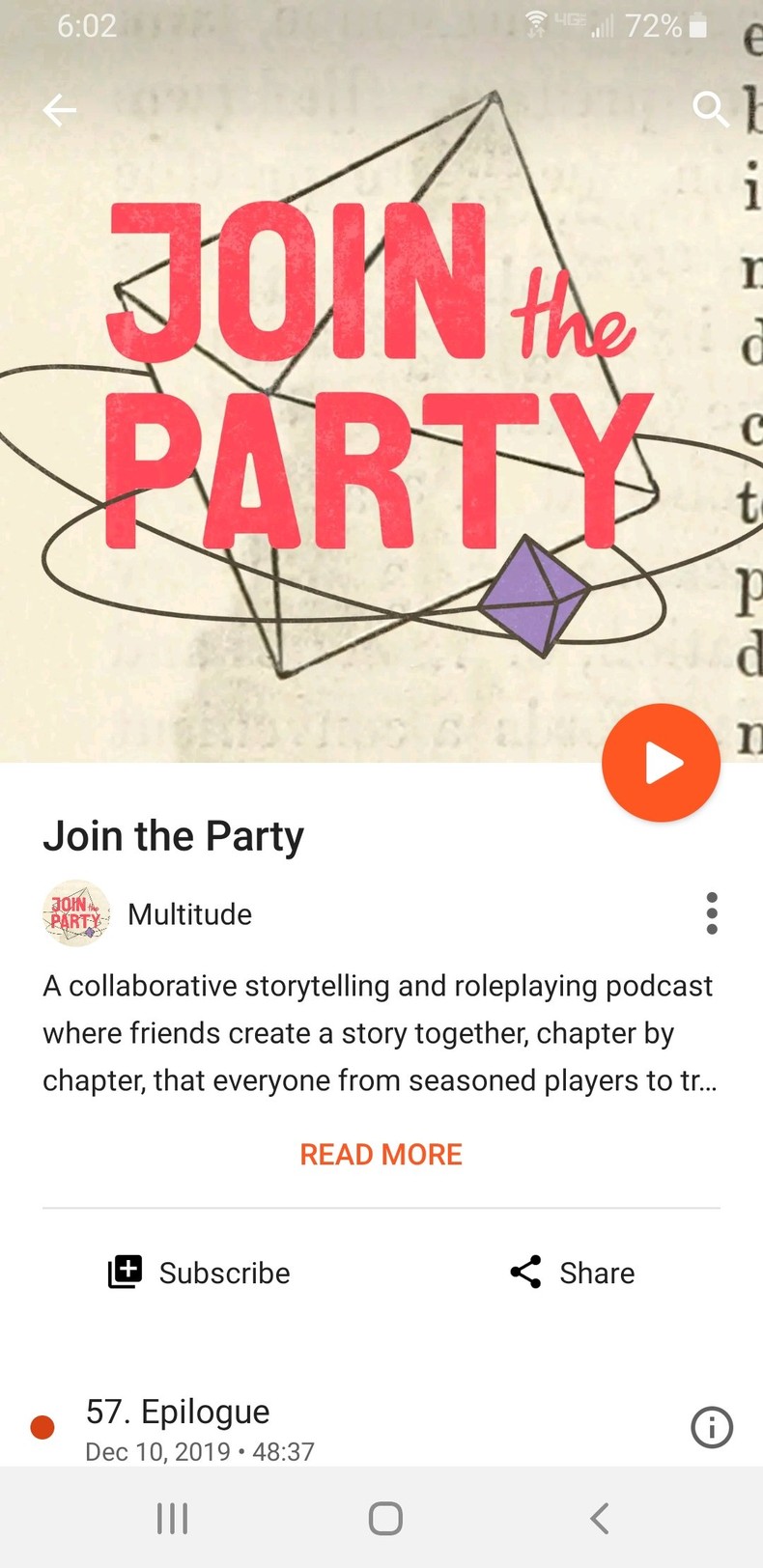
Task: Tap the search icon
Action: 711,110
